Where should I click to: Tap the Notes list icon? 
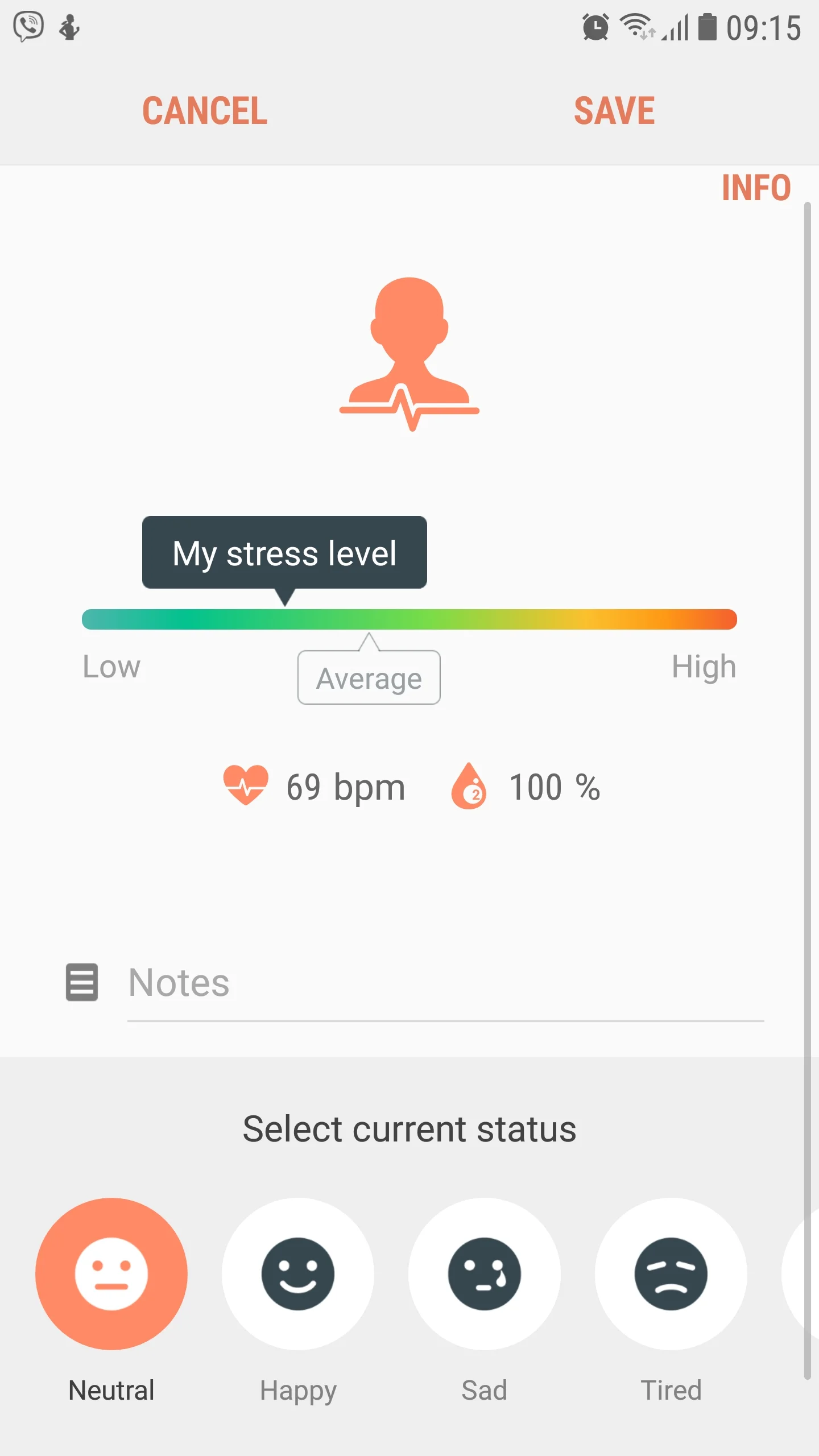tap(82, 982)
